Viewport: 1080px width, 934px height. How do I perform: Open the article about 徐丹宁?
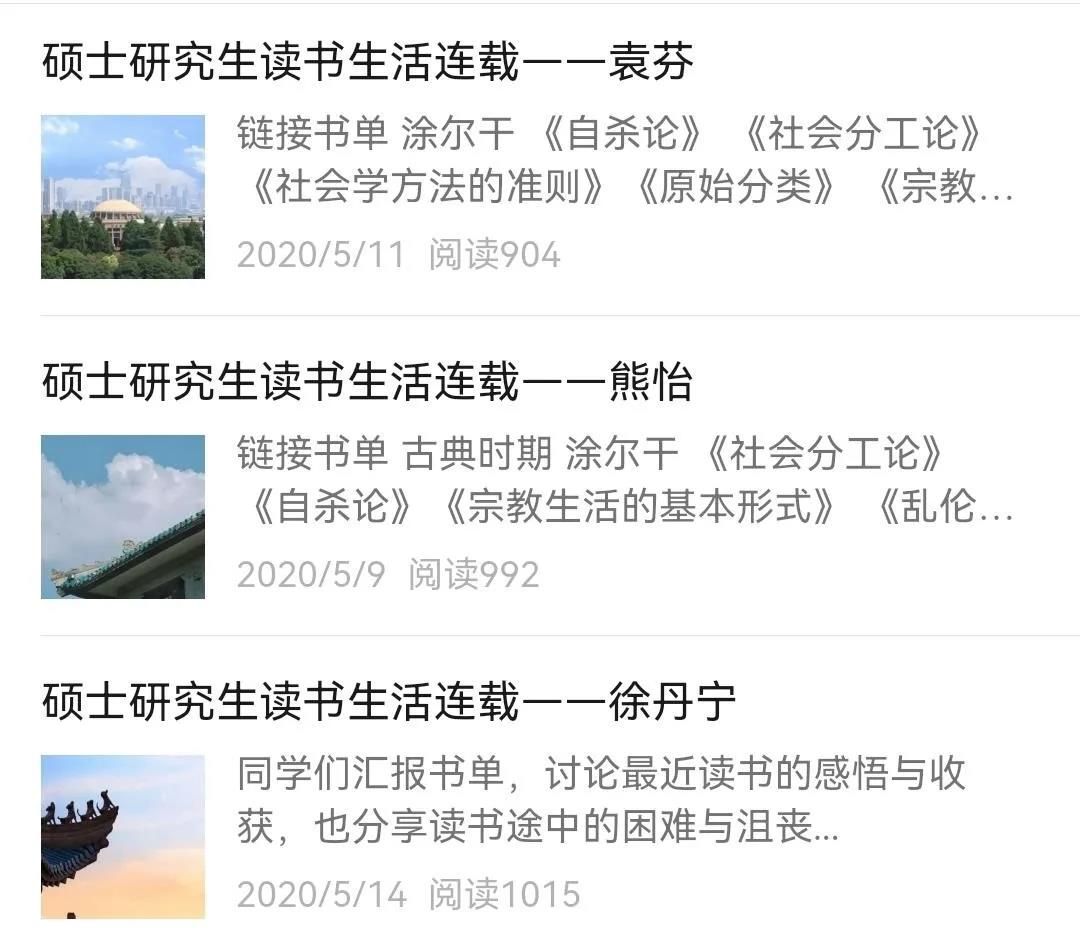[x=390, y=703]
